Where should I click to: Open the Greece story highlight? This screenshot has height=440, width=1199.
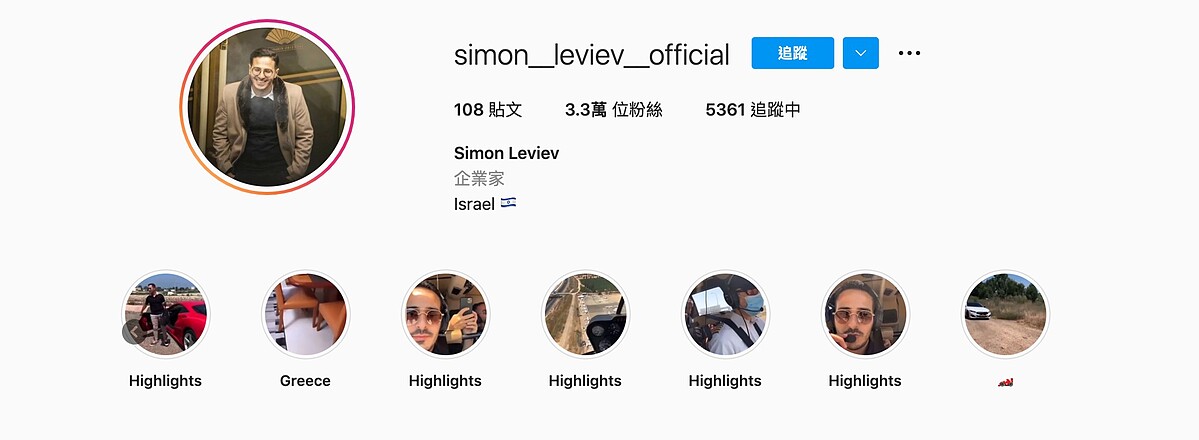[x=305, y=314]
